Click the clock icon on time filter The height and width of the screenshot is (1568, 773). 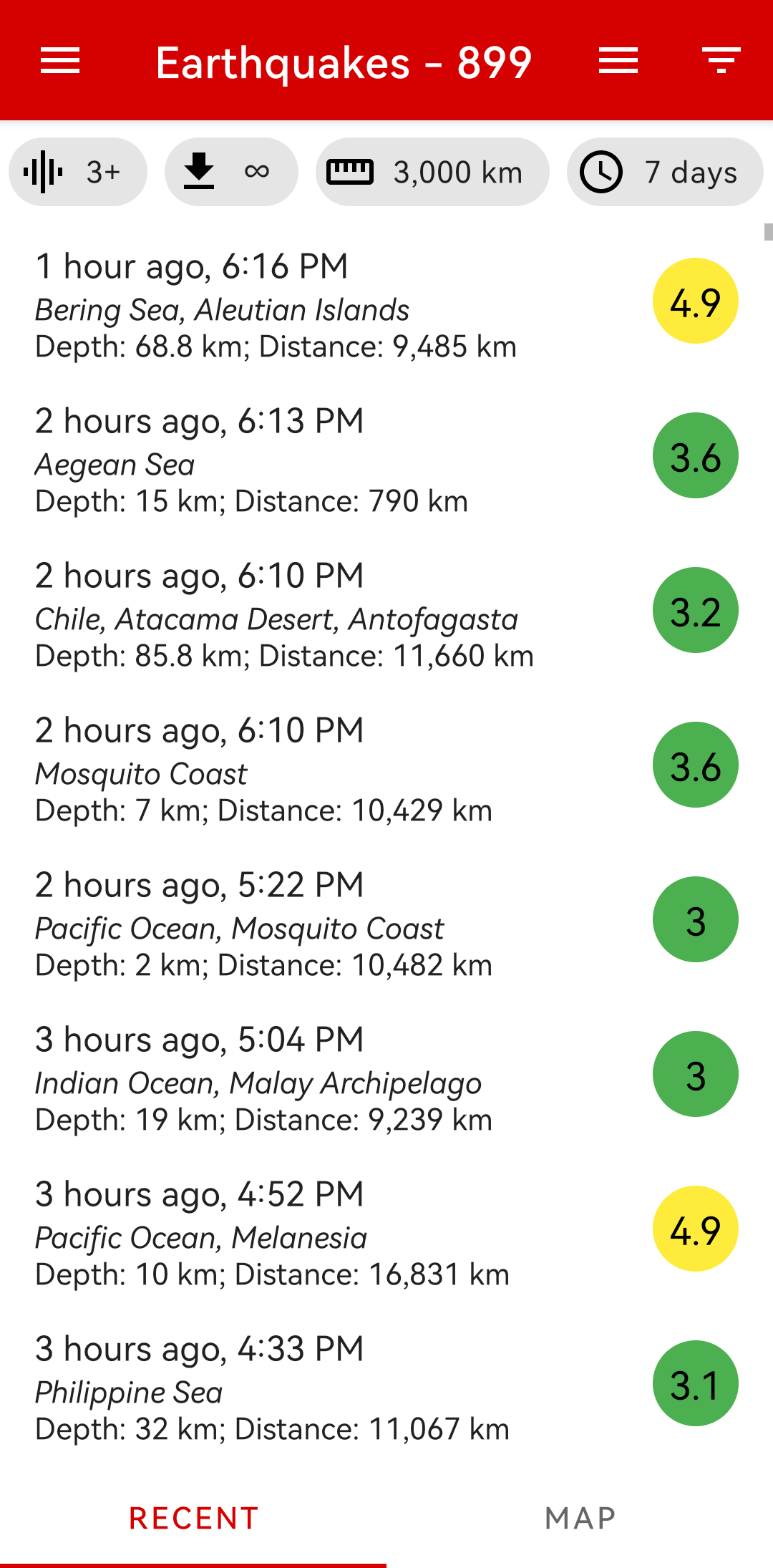tap(602, 172)
